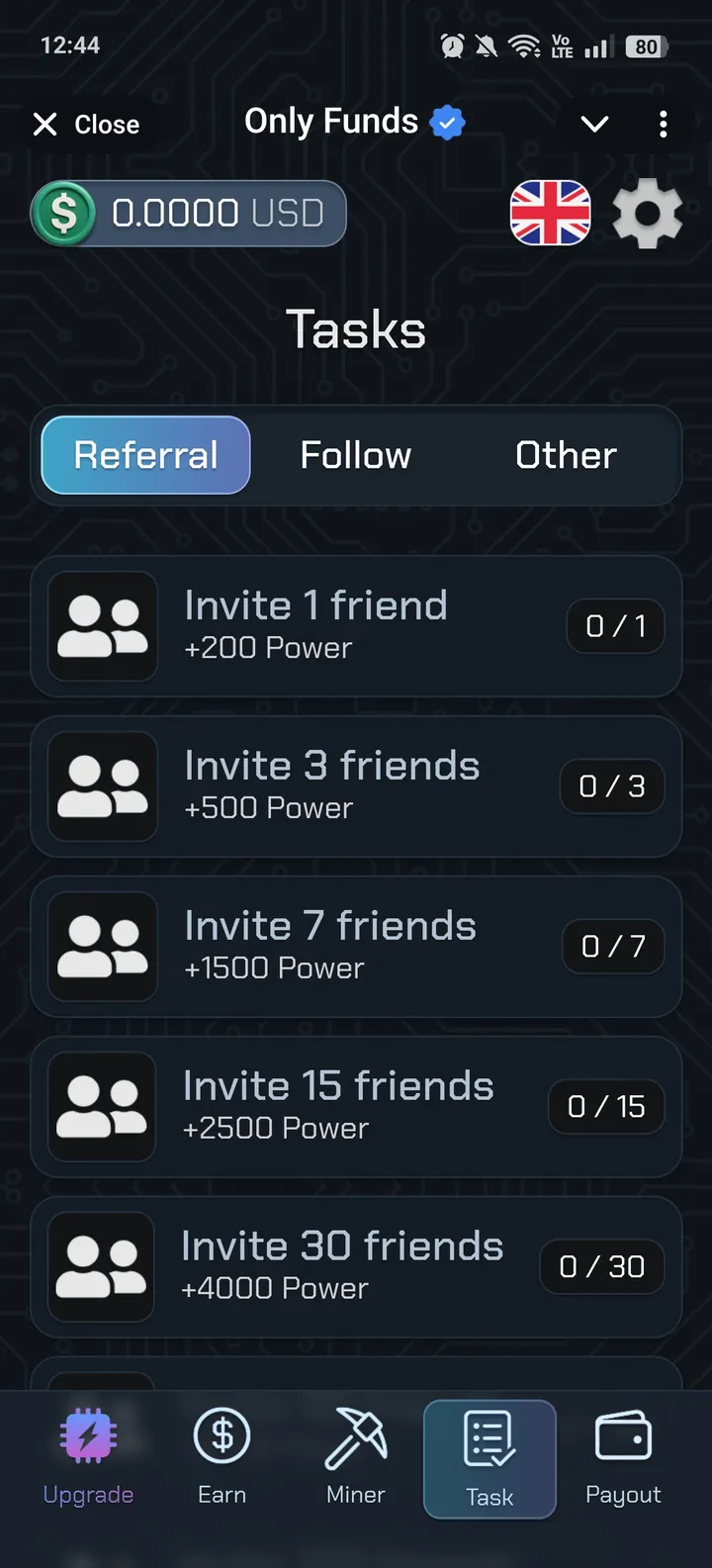Screen dimensions: 712x1568
Task: Collapse the app with the down chevron
Action: tap(594, 124)
